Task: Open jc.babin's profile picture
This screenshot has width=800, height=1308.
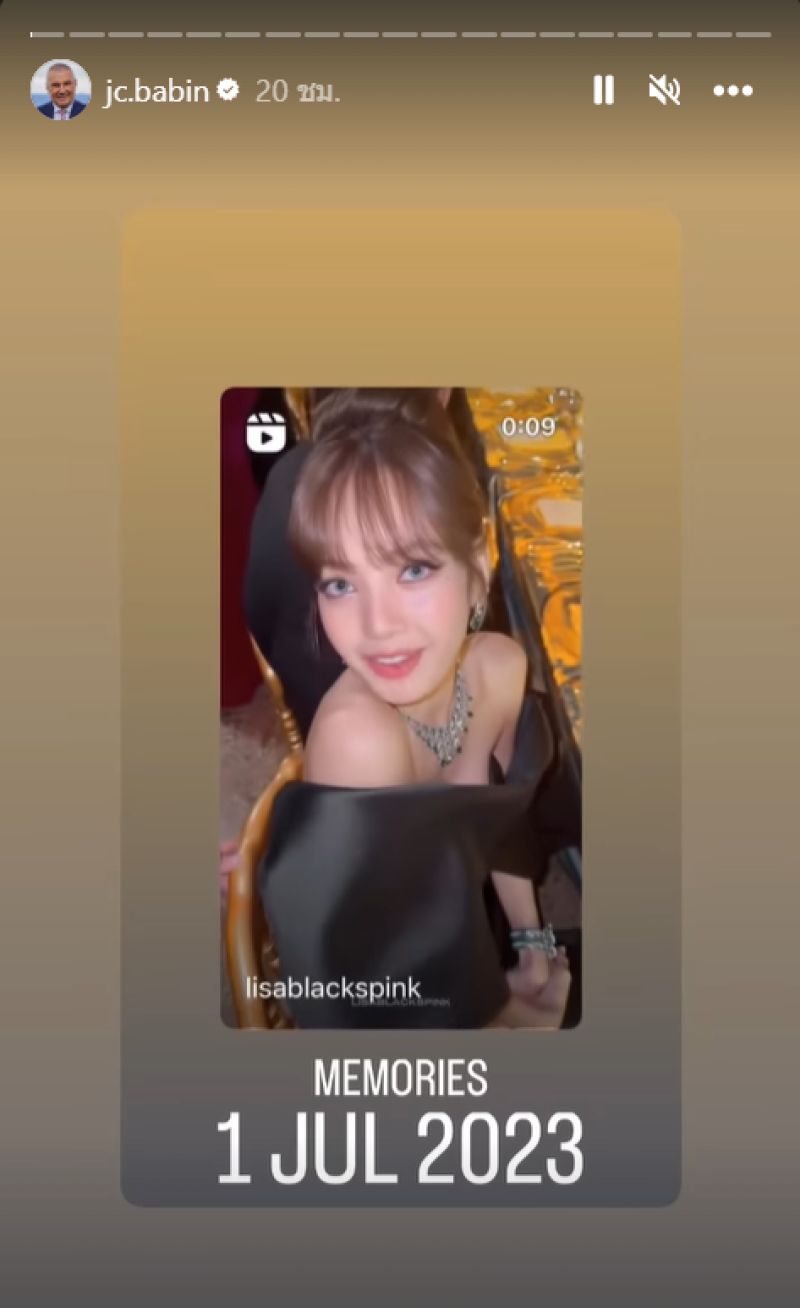Action: [x=60, y=90]
